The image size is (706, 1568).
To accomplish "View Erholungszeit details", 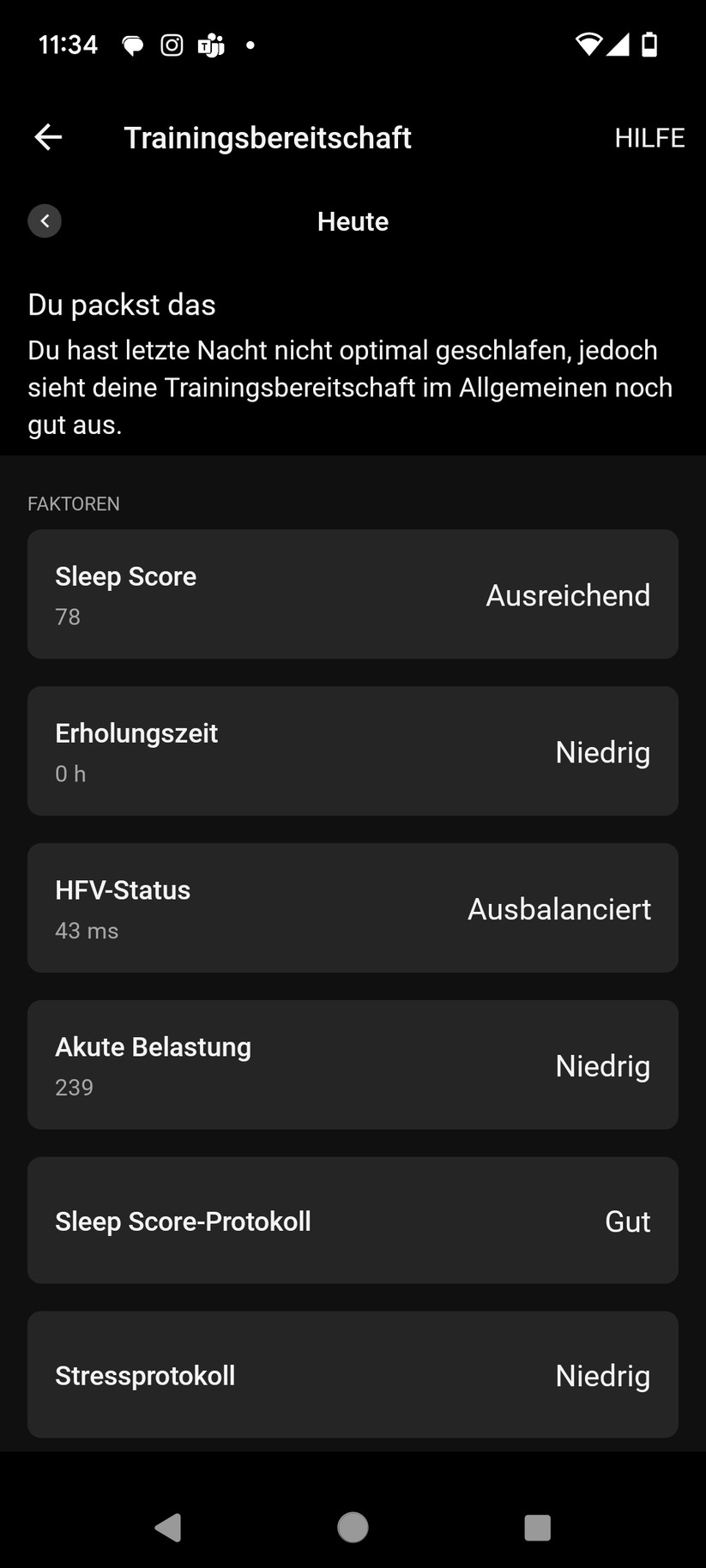I will [x=353, y=751].
